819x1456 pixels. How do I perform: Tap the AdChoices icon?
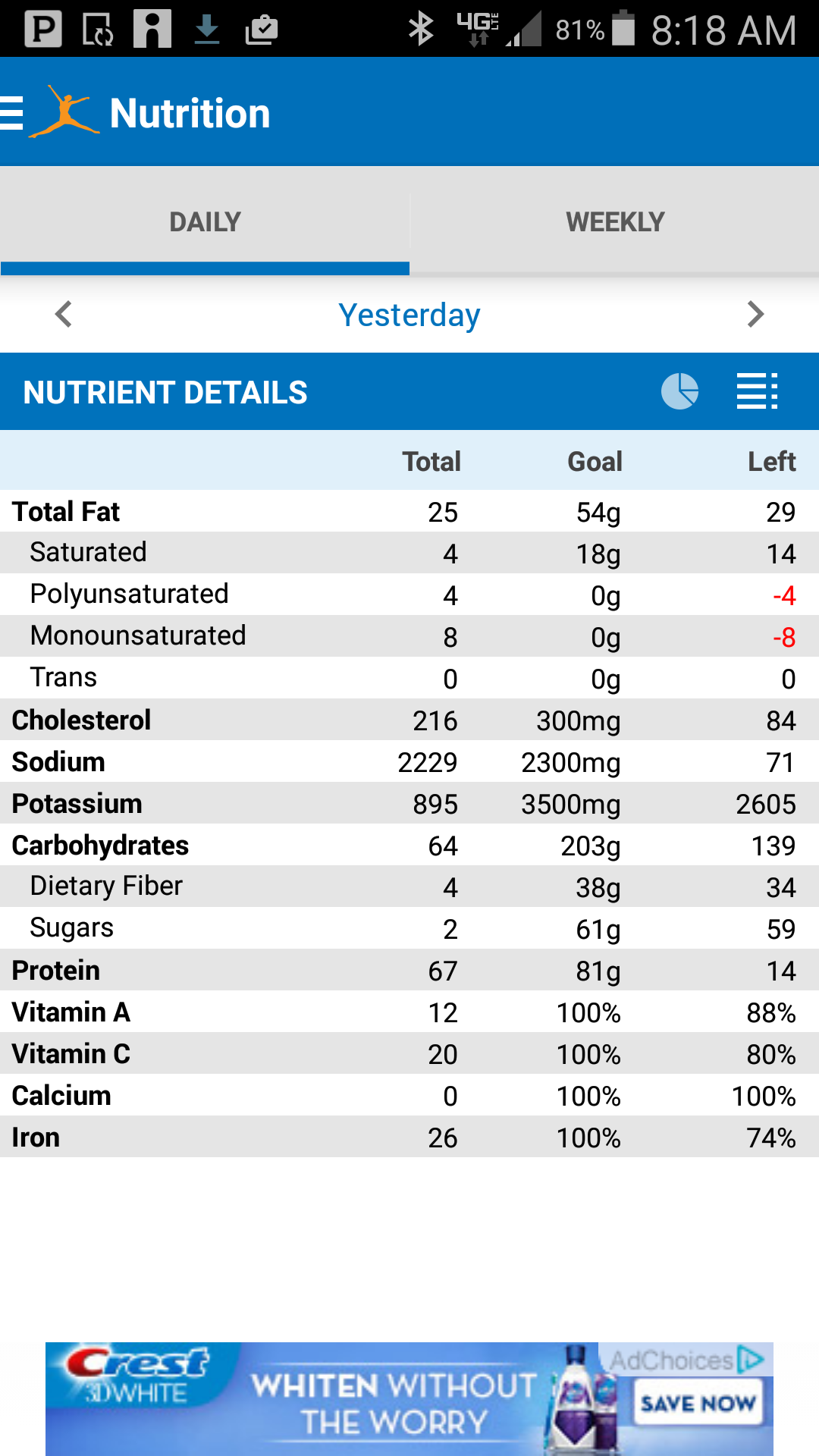pos(751,1359)
